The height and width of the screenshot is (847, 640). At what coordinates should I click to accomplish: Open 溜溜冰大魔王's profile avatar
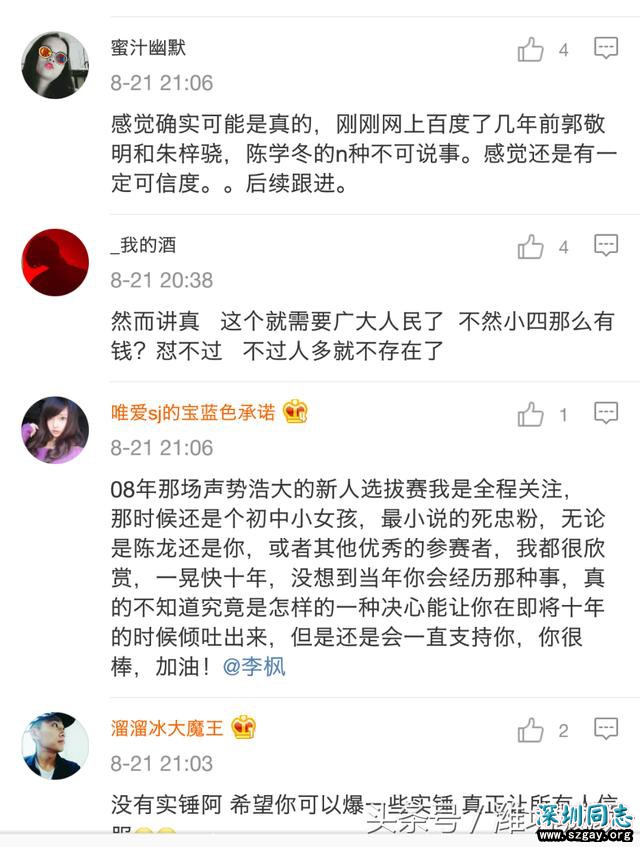click(55, 746)
